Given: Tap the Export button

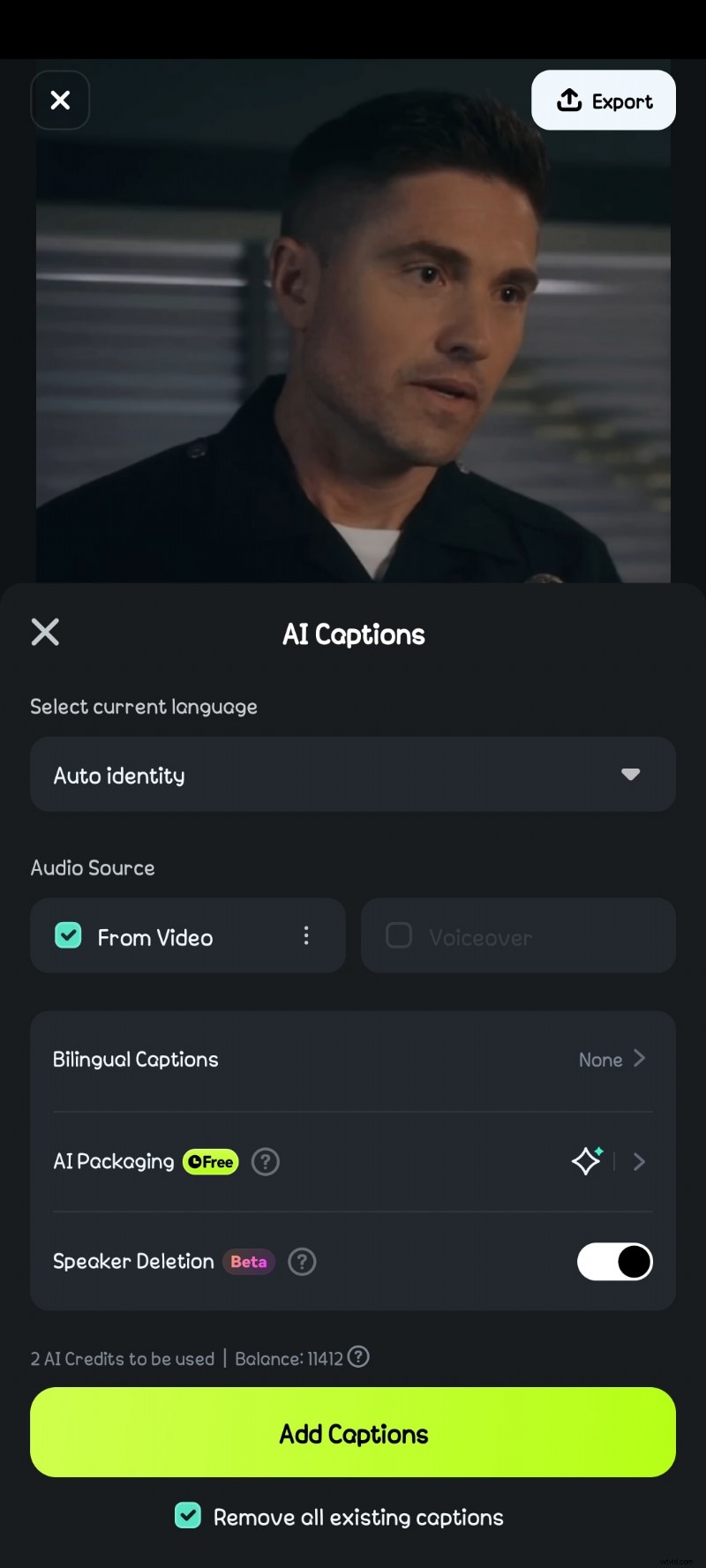Looking at the screenshot, I should point(604,101).
